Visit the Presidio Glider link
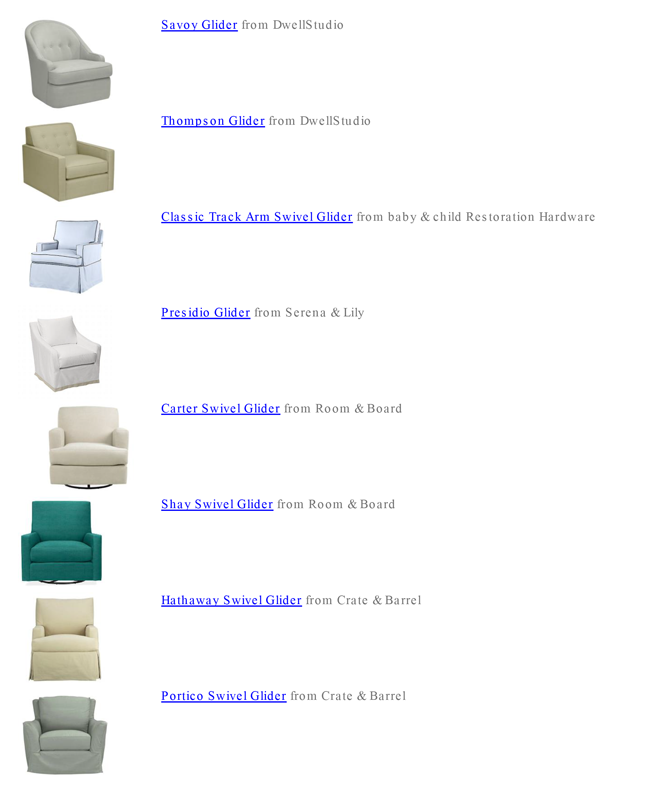 (205, 313)
